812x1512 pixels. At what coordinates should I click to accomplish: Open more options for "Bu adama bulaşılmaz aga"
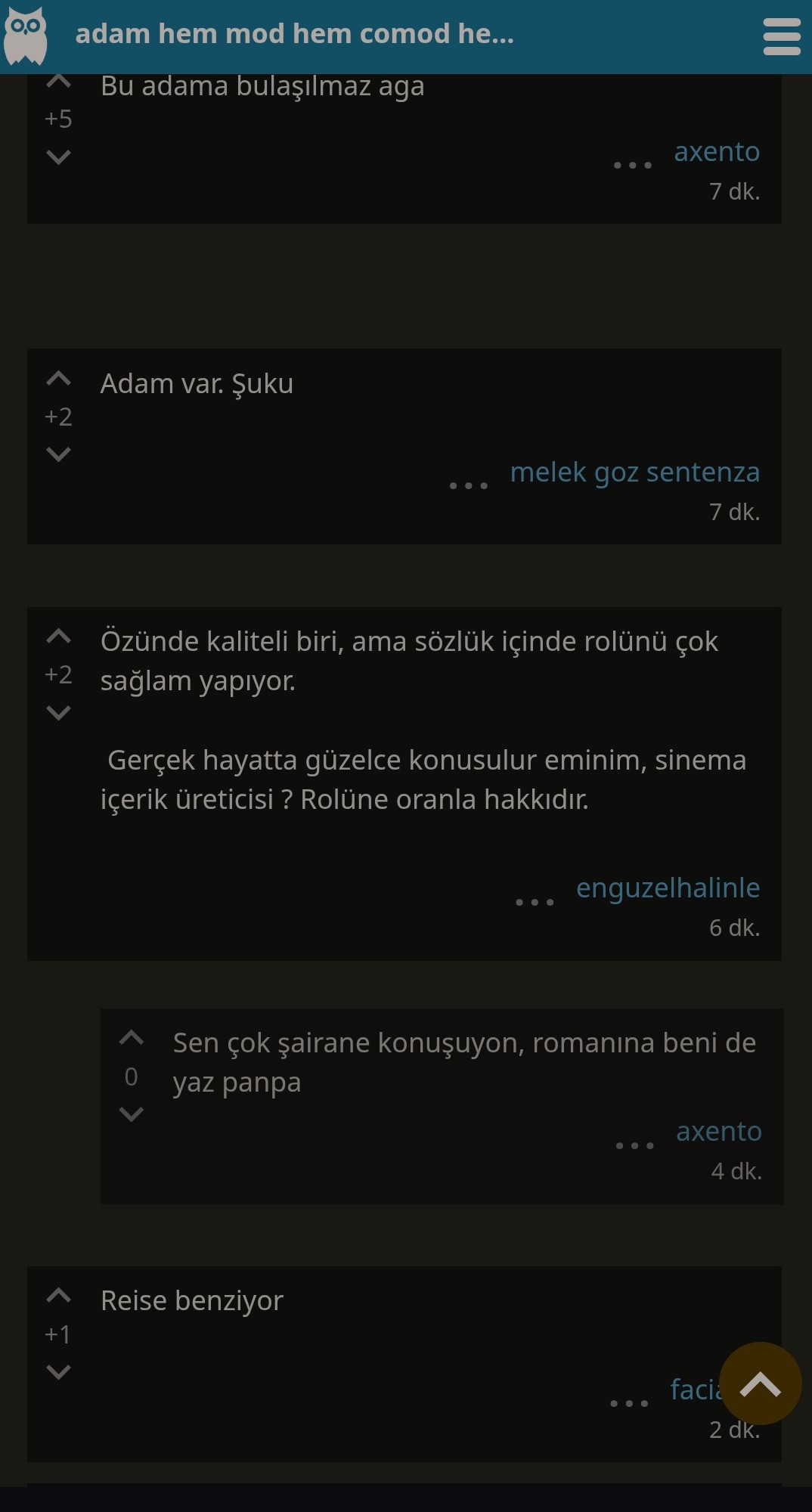633,165
